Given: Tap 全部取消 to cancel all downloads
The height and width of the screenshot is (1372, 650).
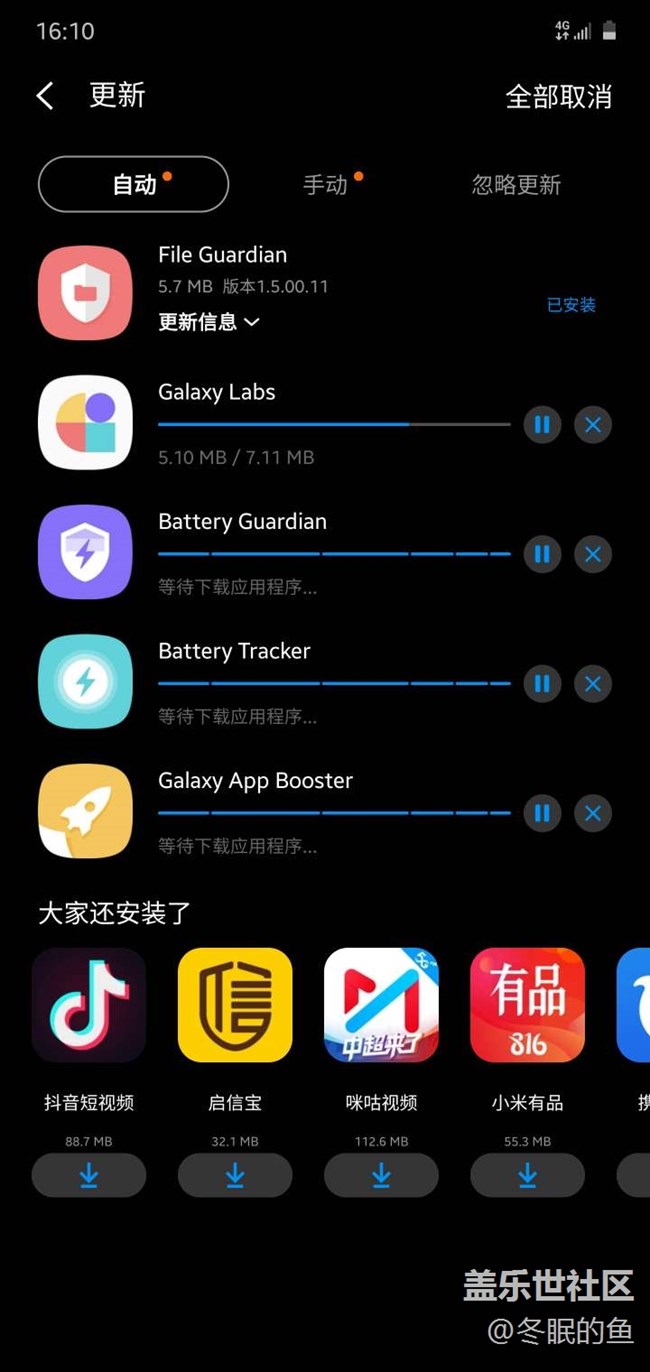Looking at the screenshot, I should pyautogui.click(x=558, y=97).
